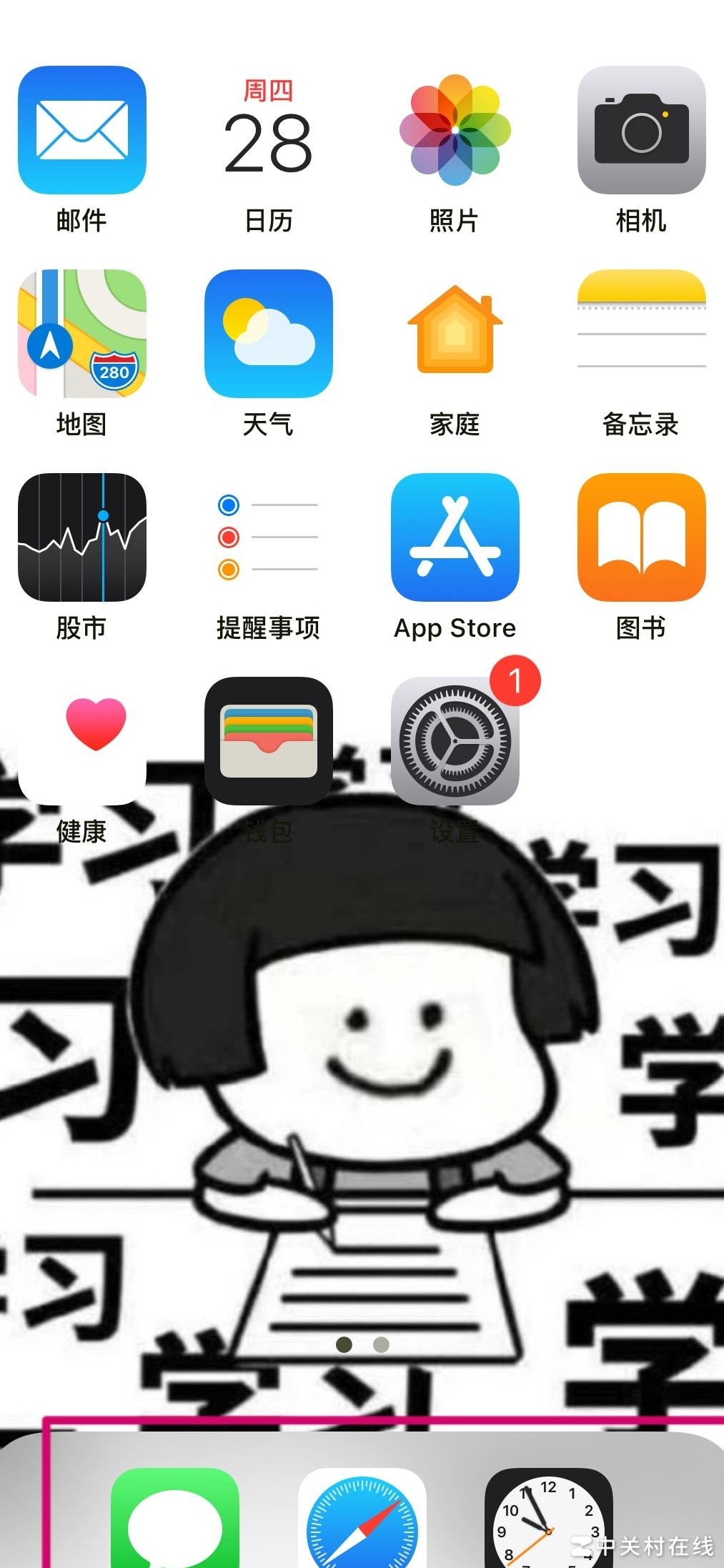724x1568 pixels.
Task: Launch the Photos (照片) app
Action: click(x=455, y=136)
